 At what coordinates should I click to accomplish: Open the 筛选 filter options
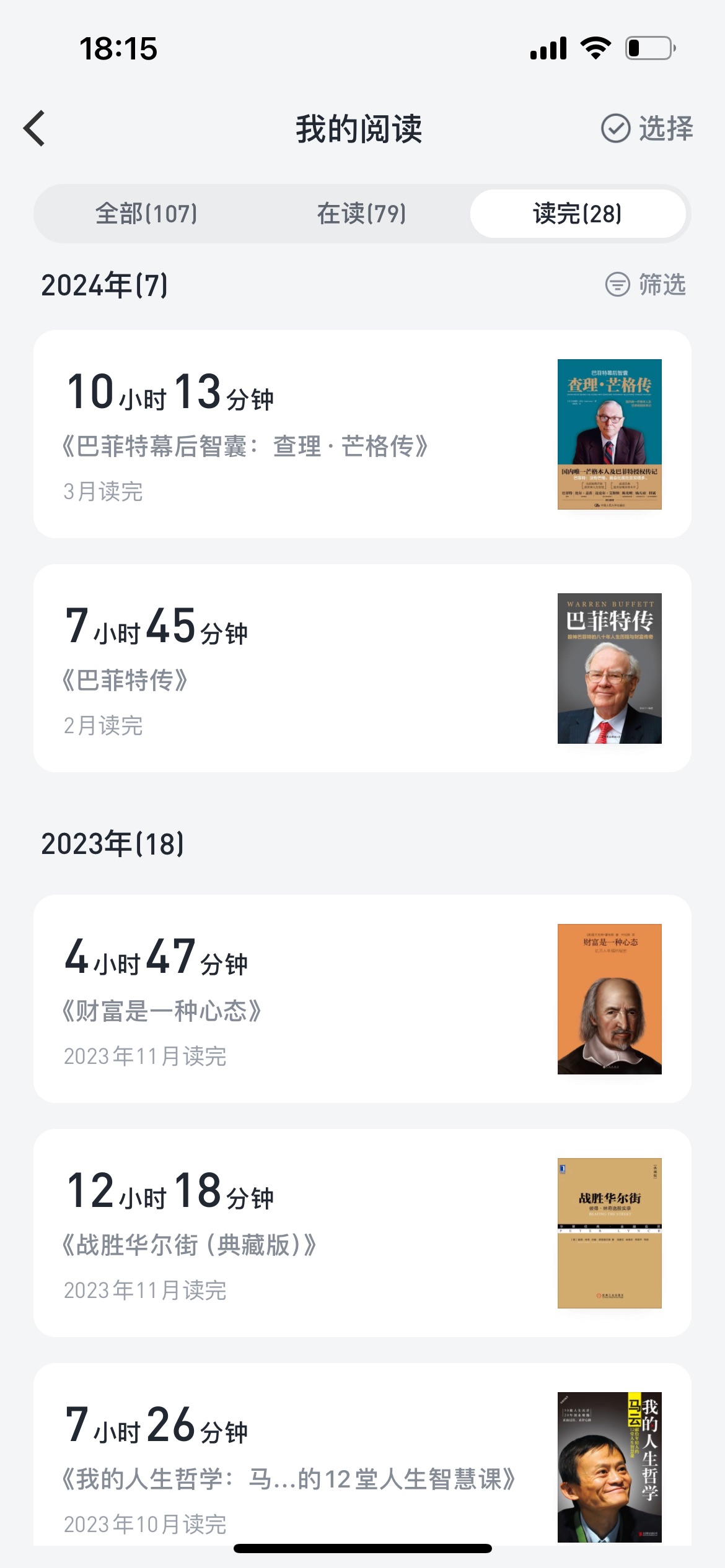coord(646,285)
